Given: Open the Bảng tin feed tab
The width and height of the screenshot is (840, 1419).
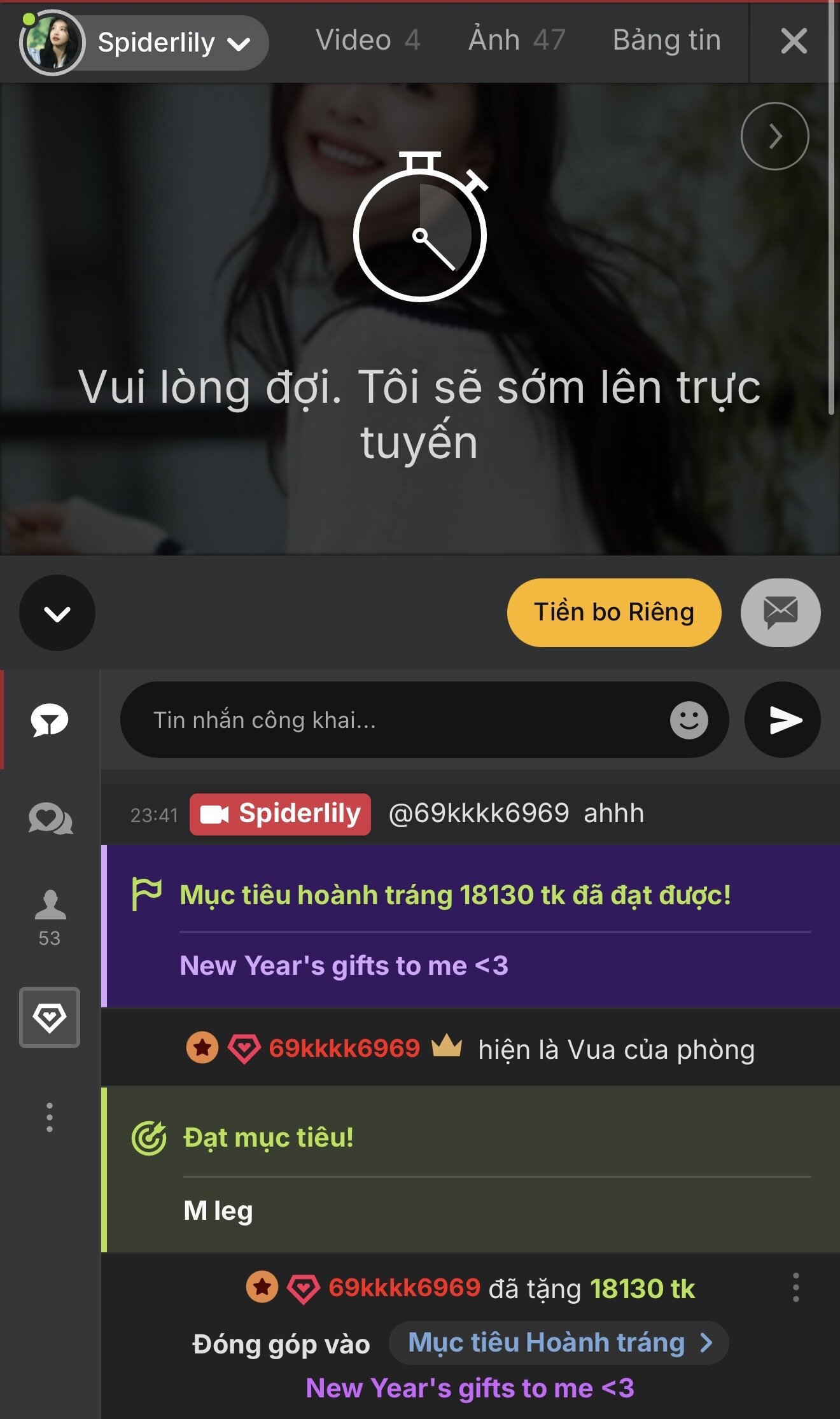Looking at the screenshot, I should tap(666, 41).
